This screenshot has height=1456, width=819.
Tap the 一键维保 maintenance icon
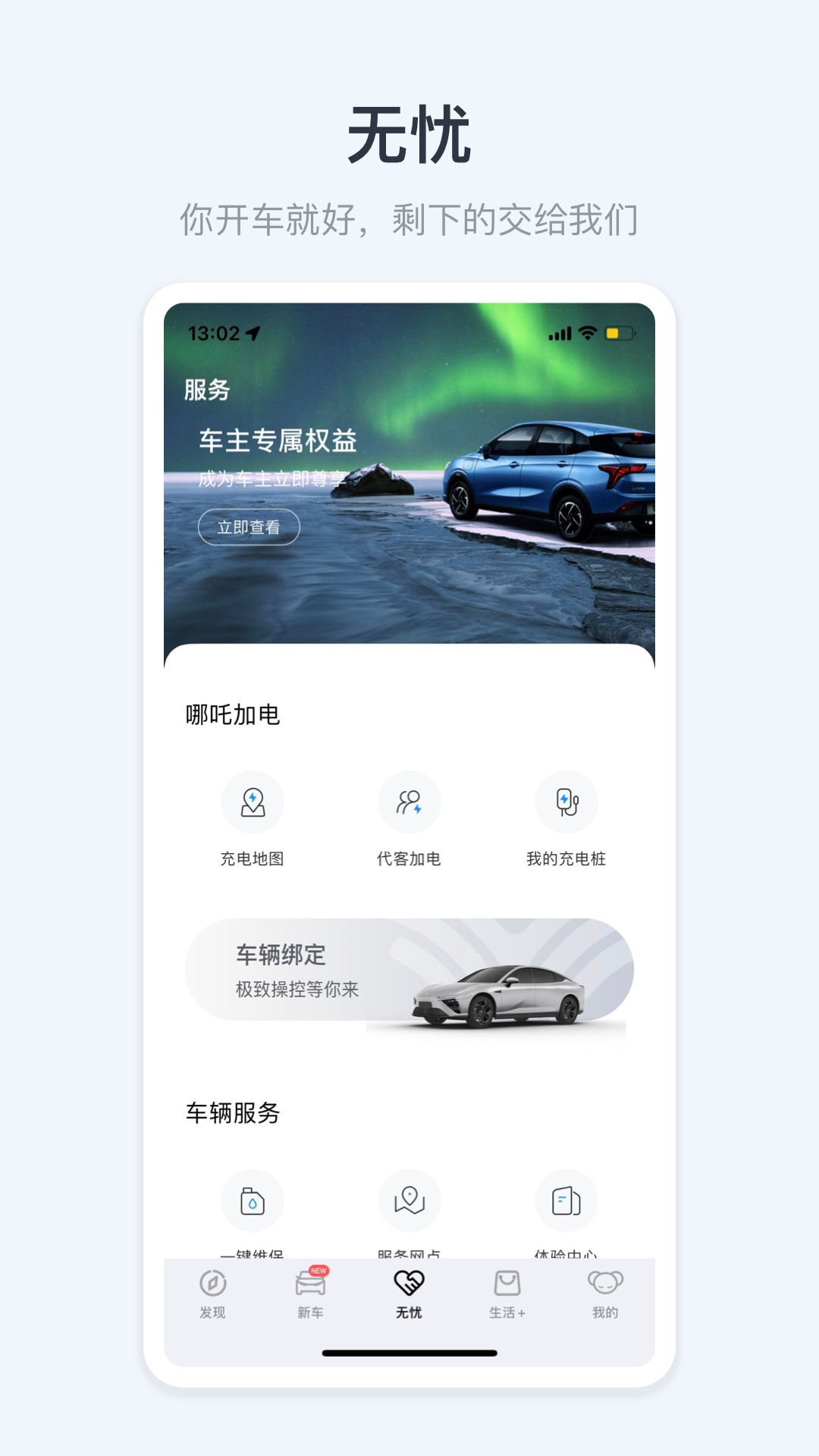253,1200
